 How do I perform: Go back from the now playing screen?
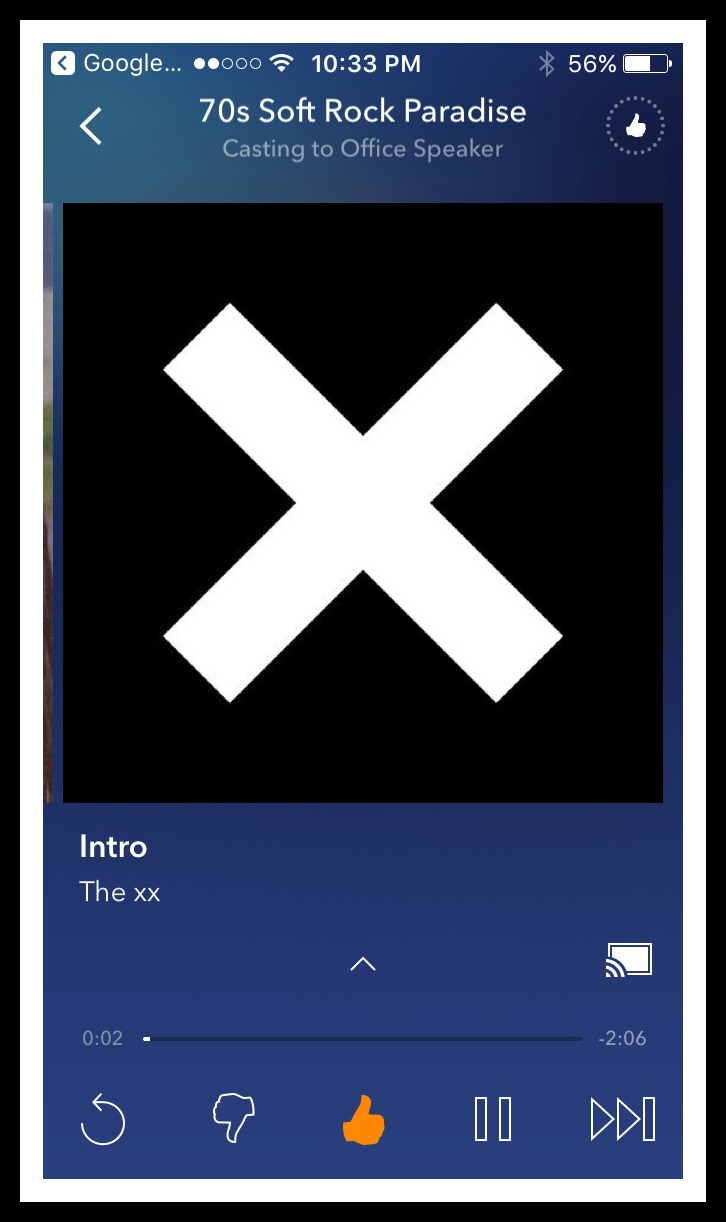point(91,127)
